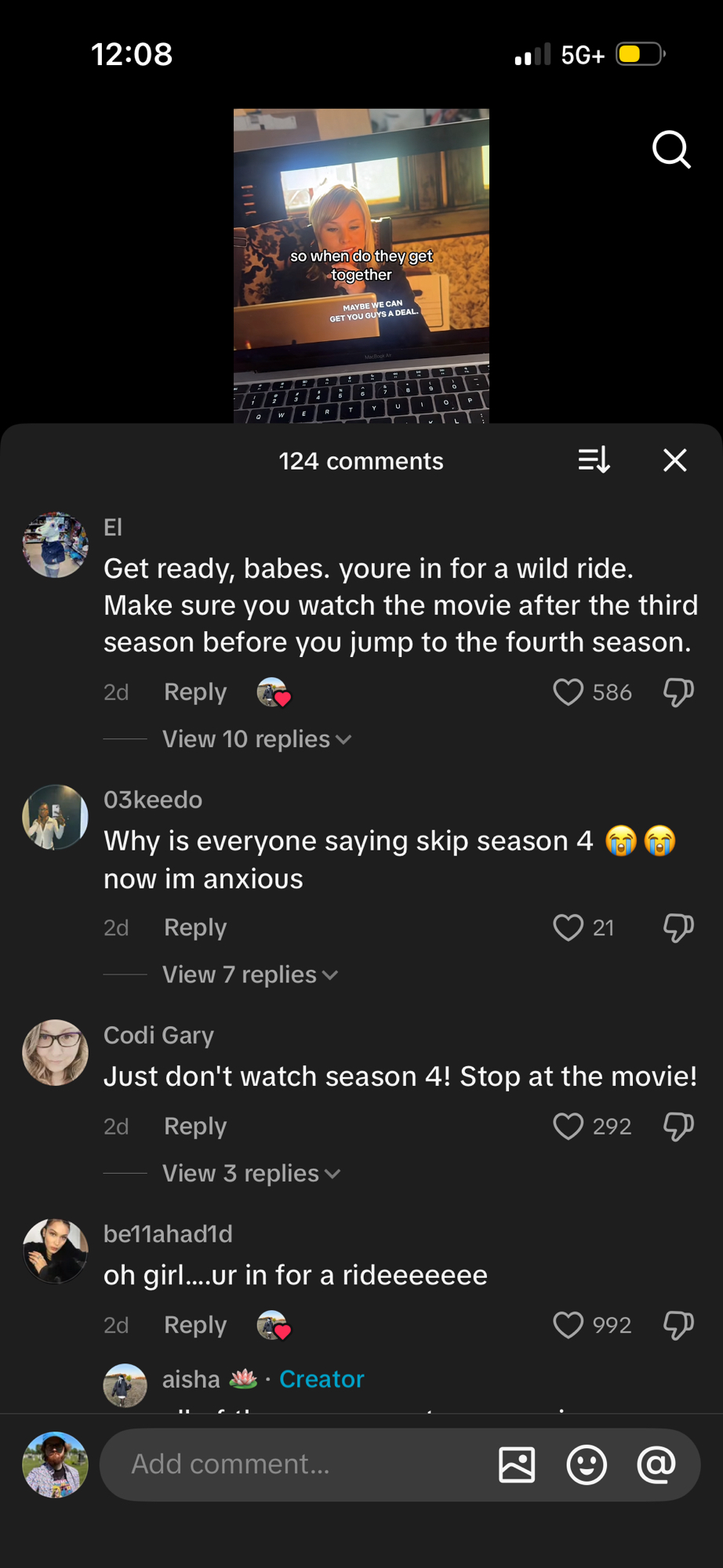
Task: Like El's comment
Action: pos(568,692)
